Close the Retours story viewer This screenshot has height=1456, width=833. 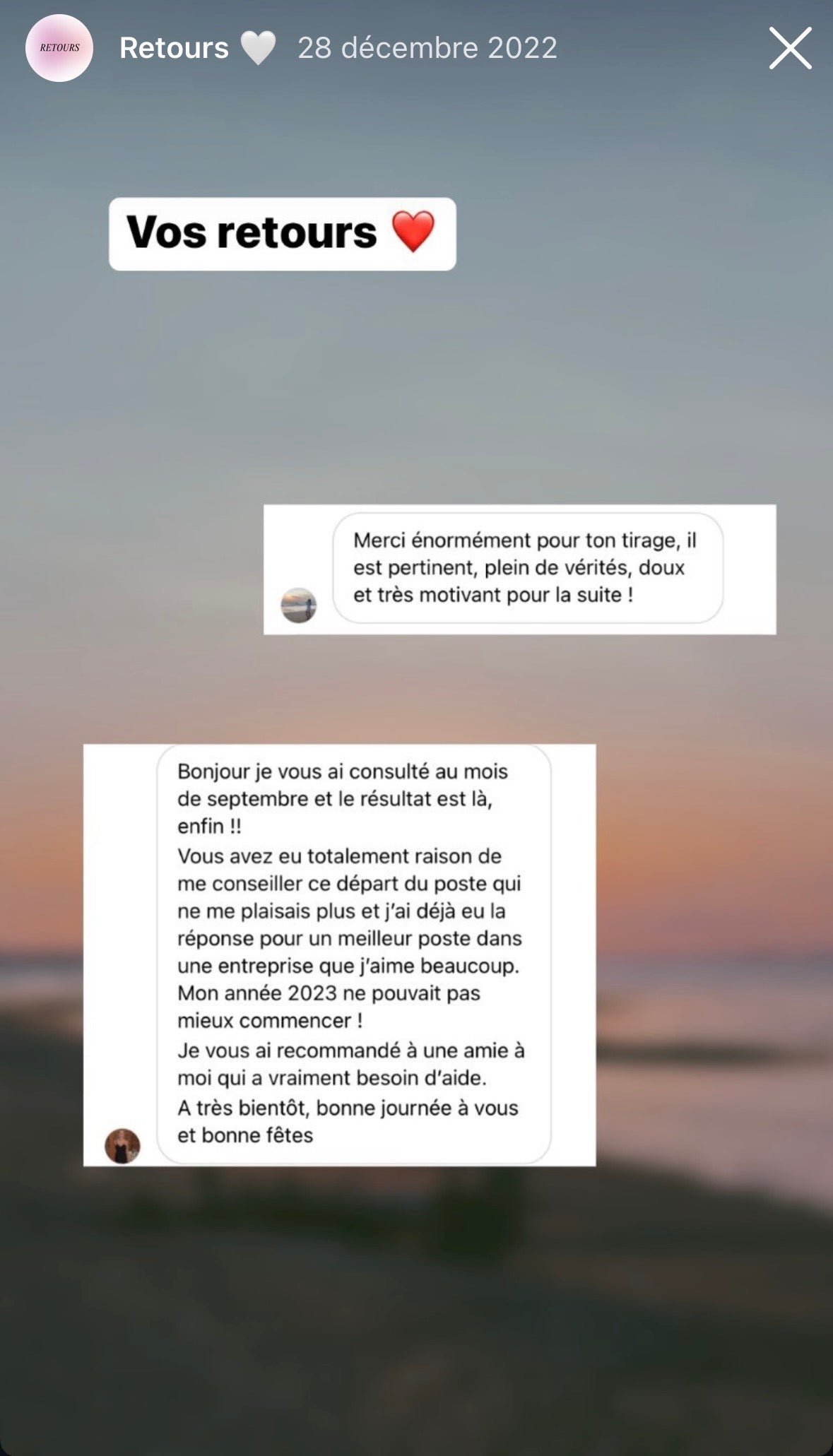tap(790, 48)
